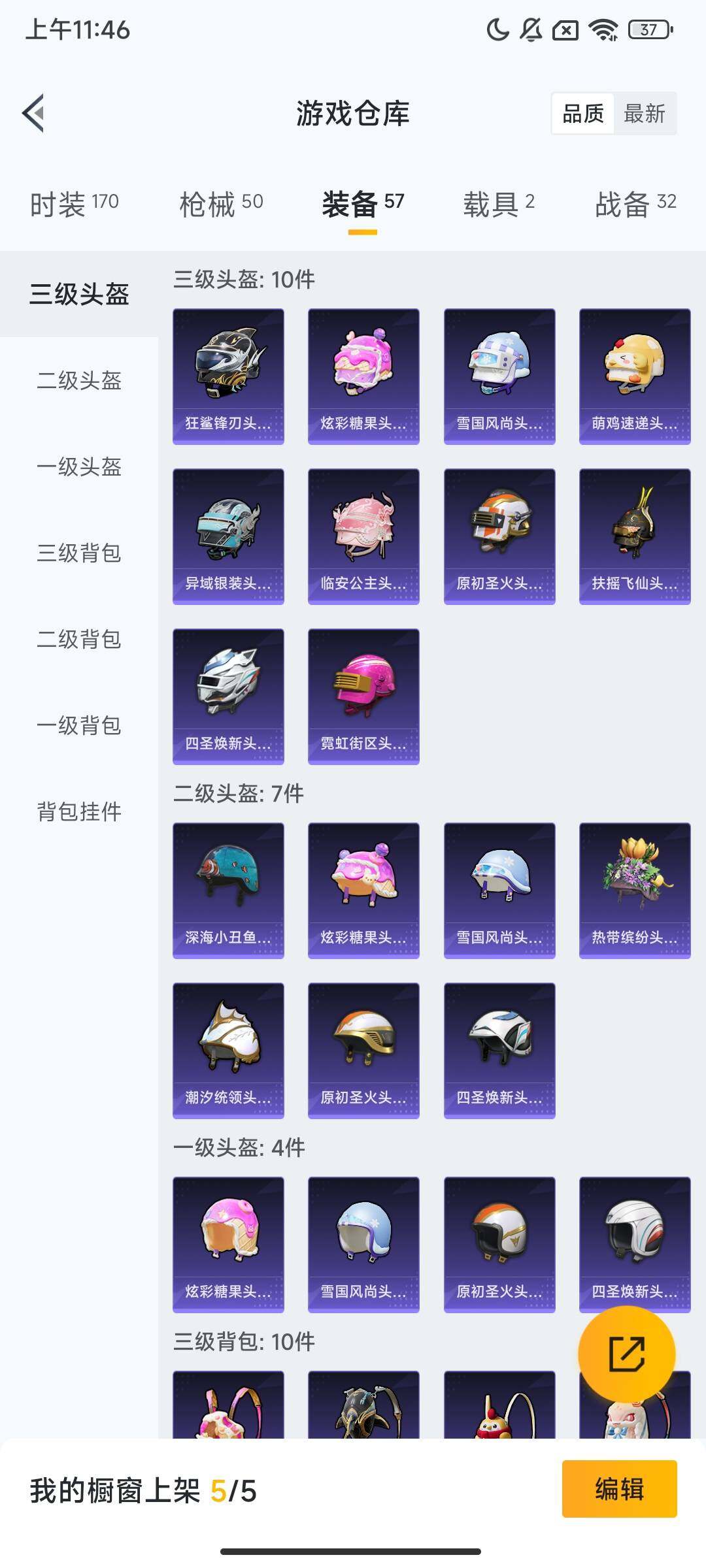Select 三级背包 in the sidebar
Screen dimensions: 706x1568
(x=79, y=553)
